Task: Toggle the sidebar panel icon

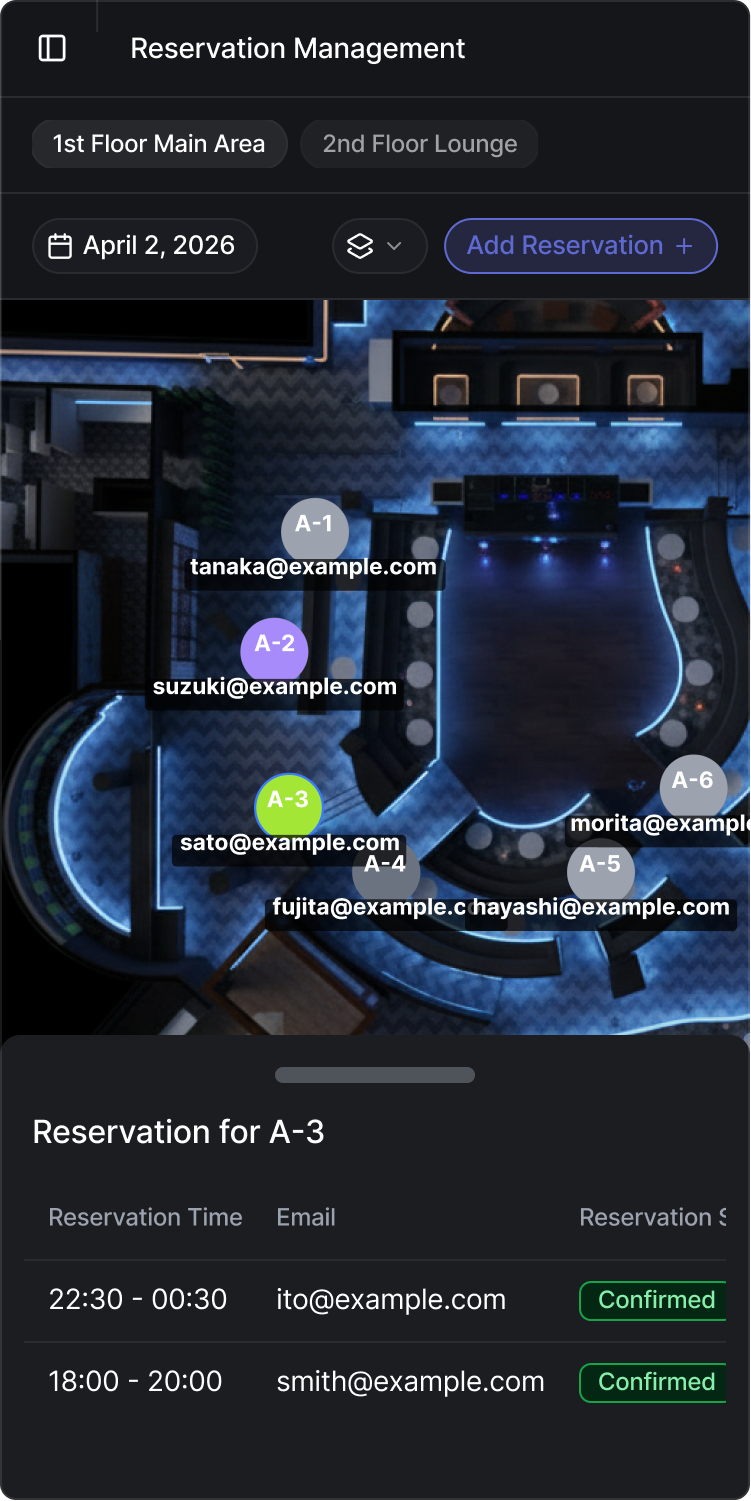Action: pyautogui.click(x=52, y=48)
